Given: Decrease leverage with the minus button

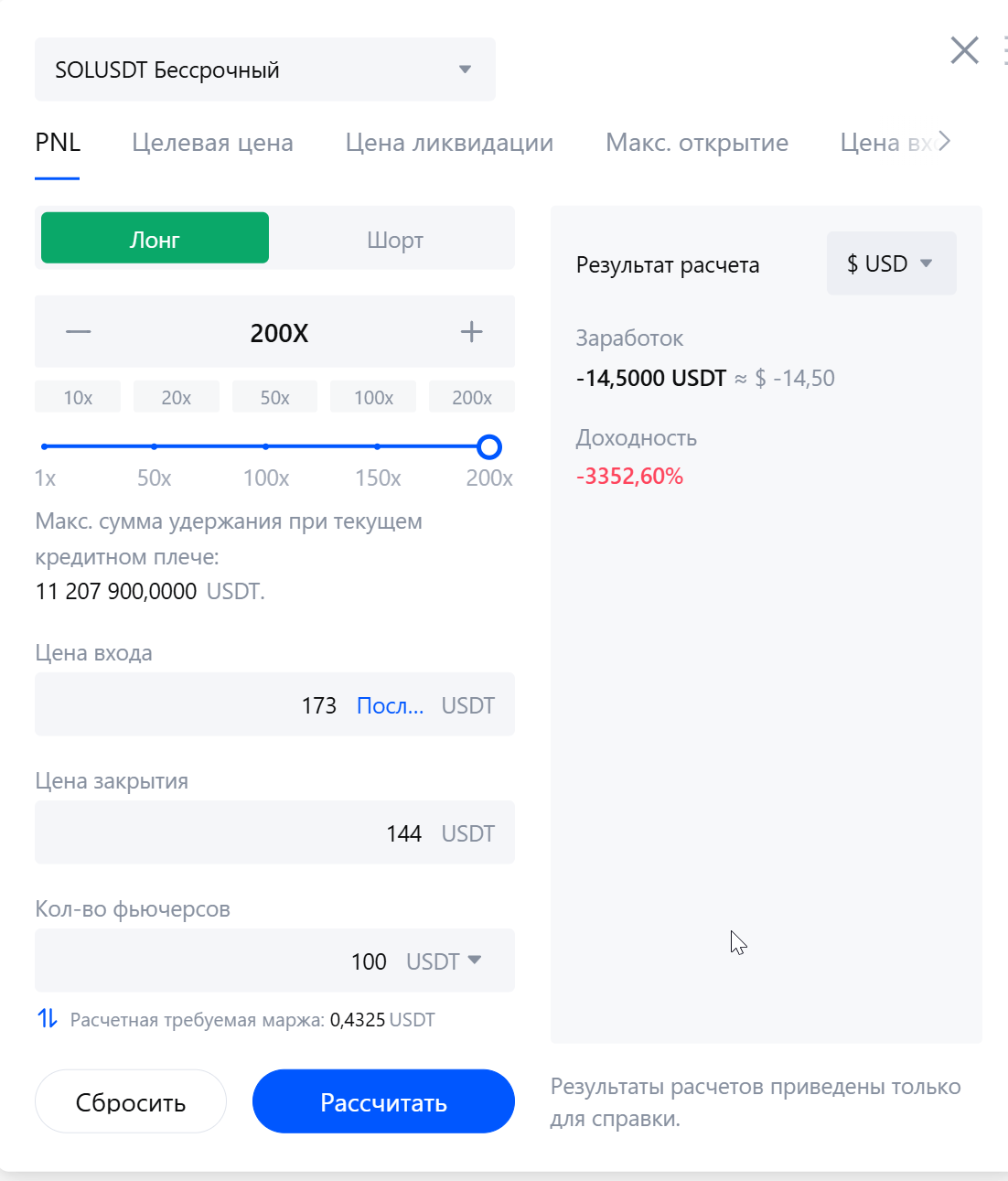Looking at the screenshot, I should (x=79, y=331).
